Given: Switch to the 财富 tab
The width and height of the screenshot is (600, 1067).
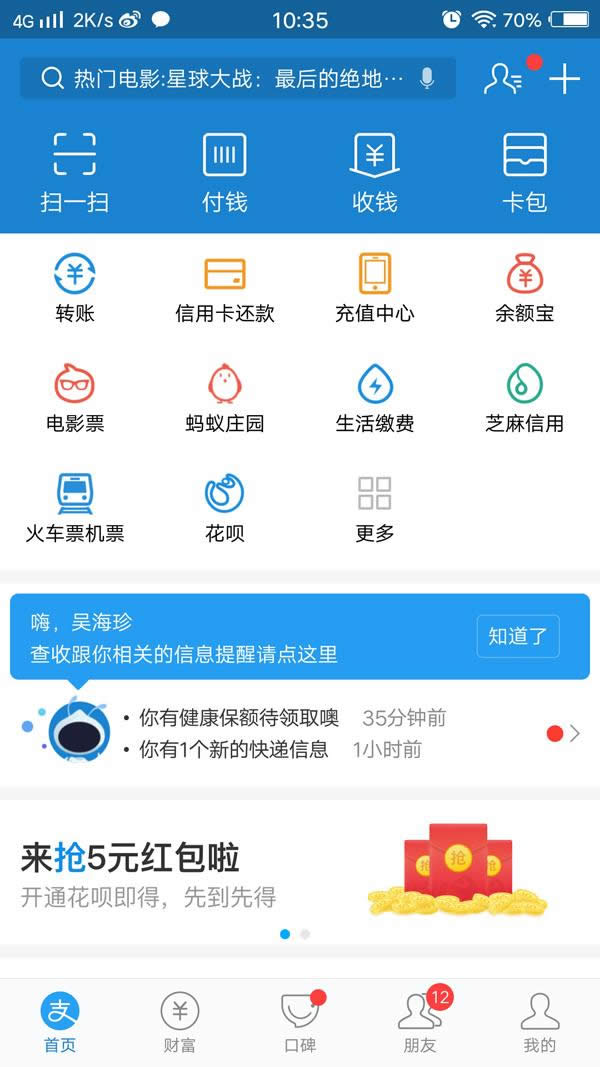Looking at the screenshot, I should point(180,1022).
